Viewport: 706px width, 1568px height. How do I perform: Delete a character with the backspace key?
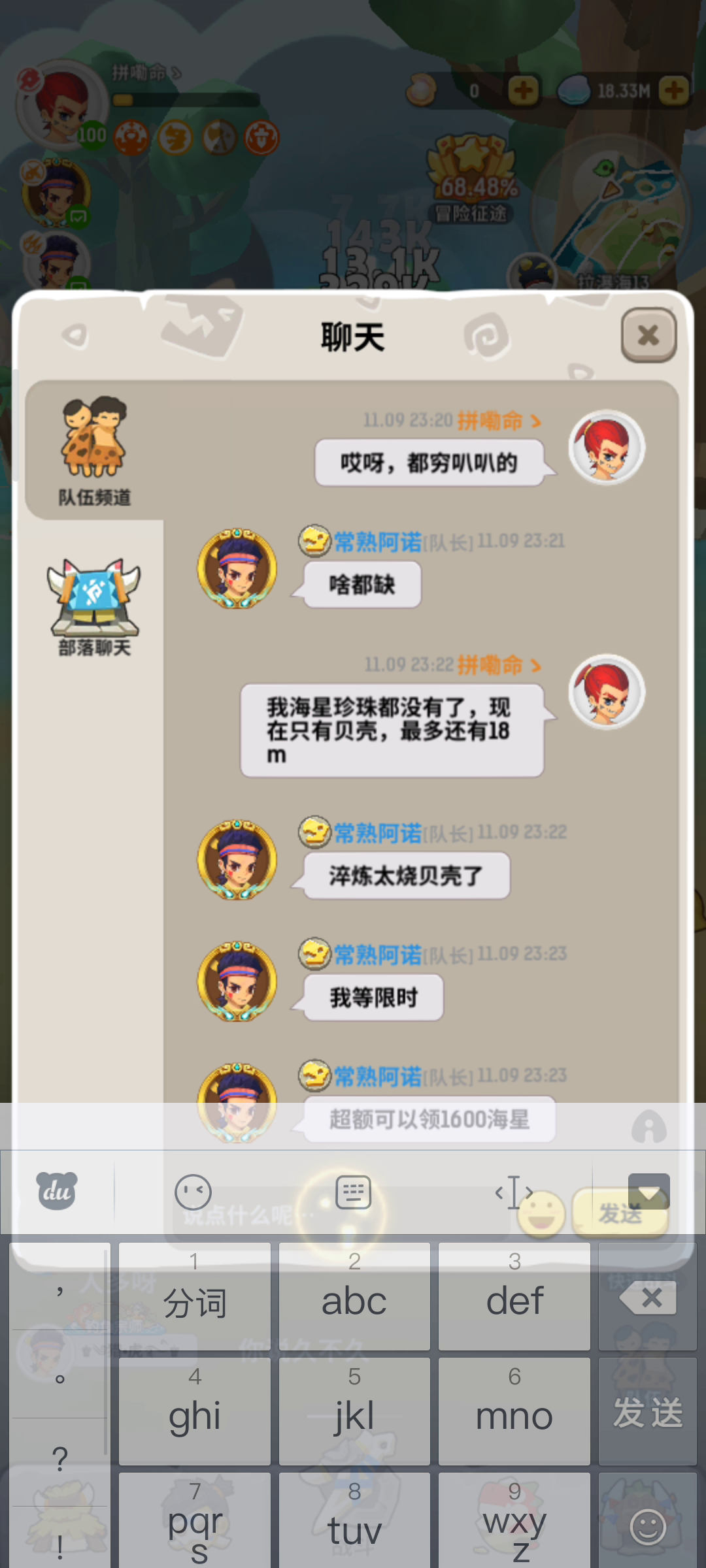point(648,1298)
